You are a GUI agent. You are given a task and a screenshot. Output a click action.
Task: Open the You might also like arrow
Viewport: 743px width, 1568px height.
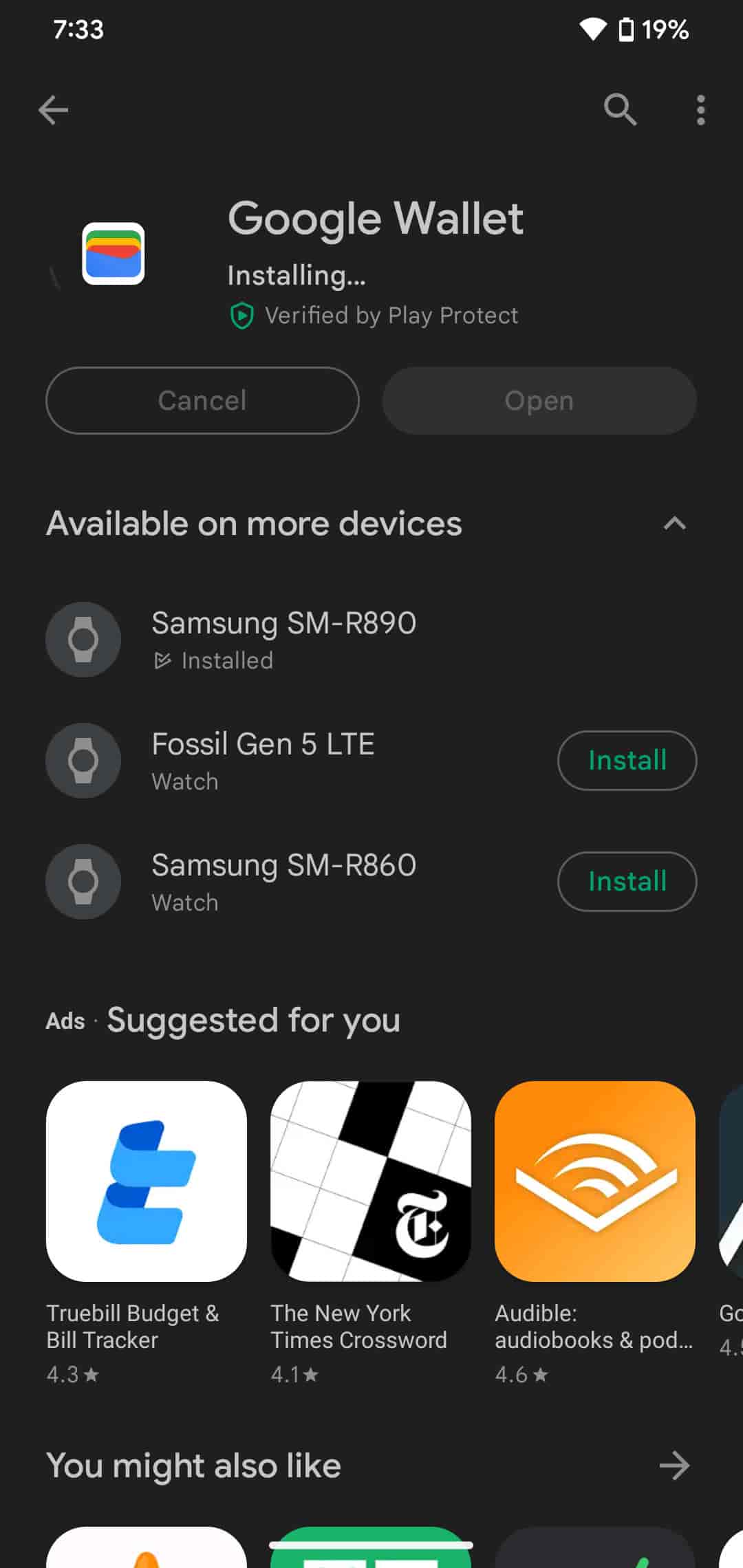(x=674, y=1466)
